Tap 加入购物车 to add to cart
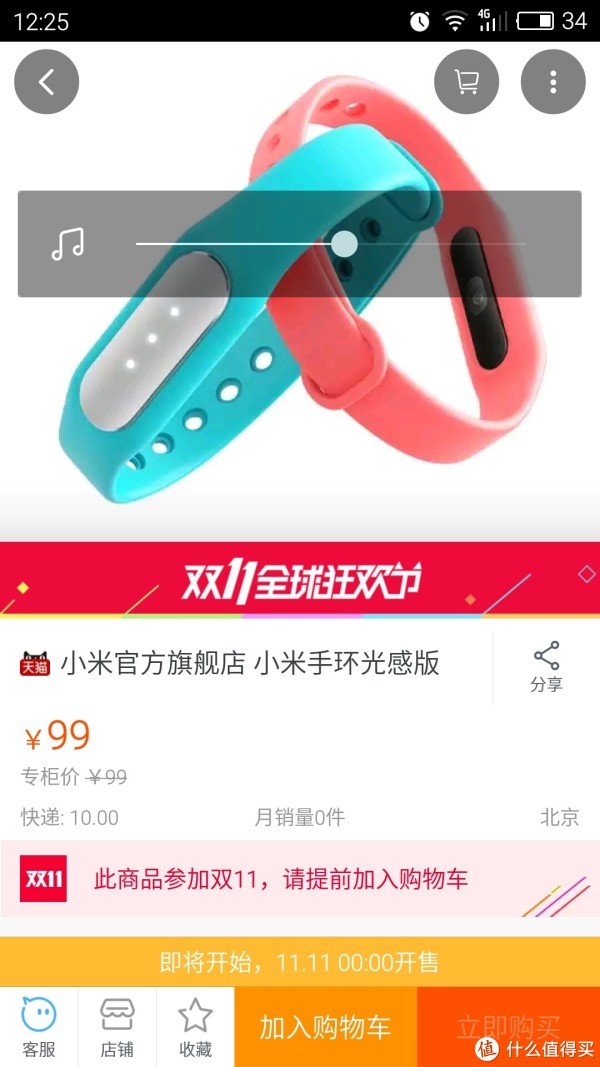Viewport: 600px width, 1067px height. click(325, 1027)
